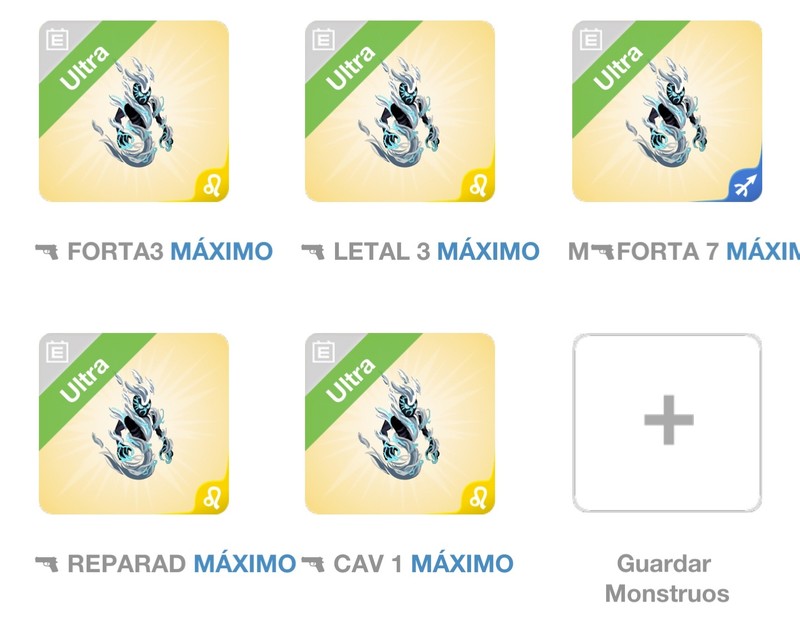
Task: Select the LETAL 3 monster card
Action: coord(400,111)
